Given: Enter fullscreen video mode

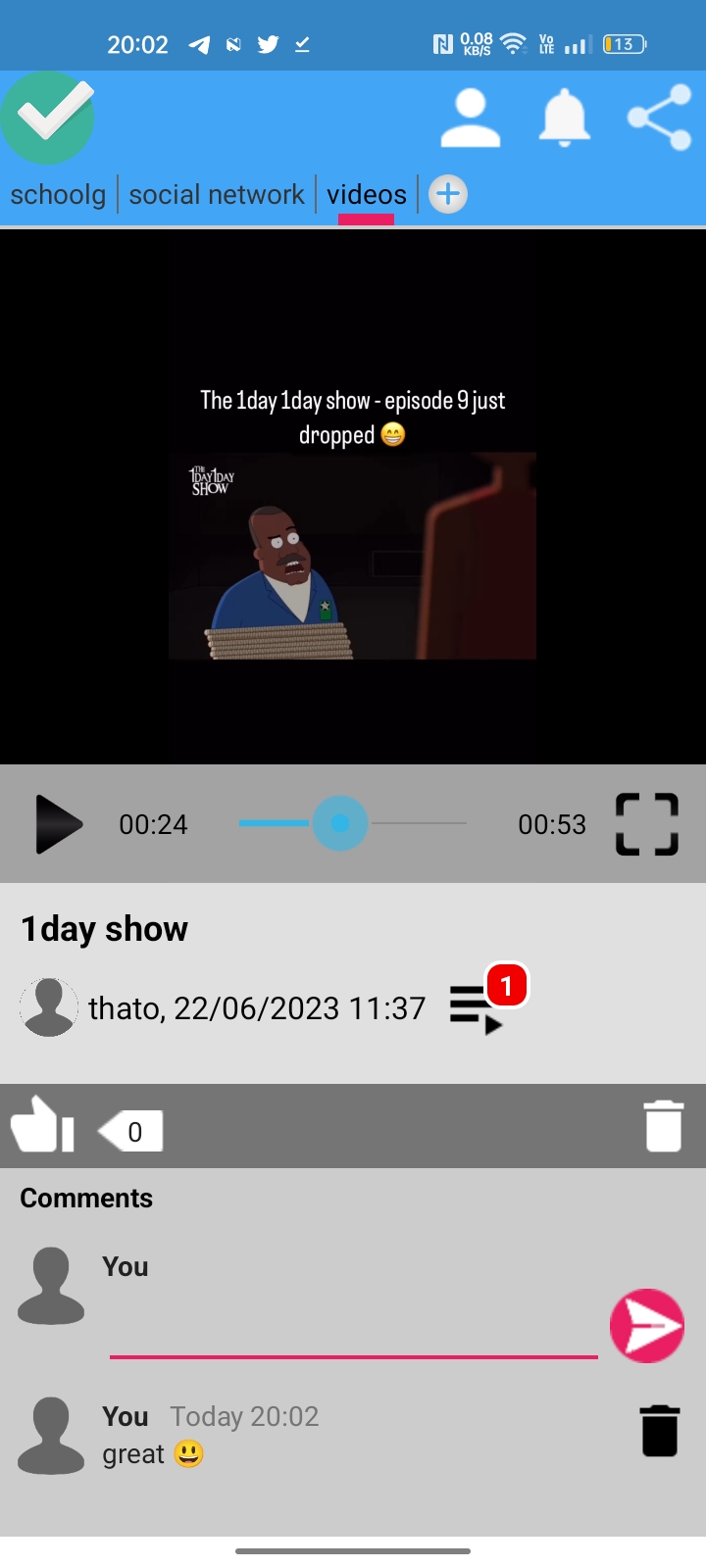Looking at the screenshot, I should pyautogui.click(x=647, y=824).
